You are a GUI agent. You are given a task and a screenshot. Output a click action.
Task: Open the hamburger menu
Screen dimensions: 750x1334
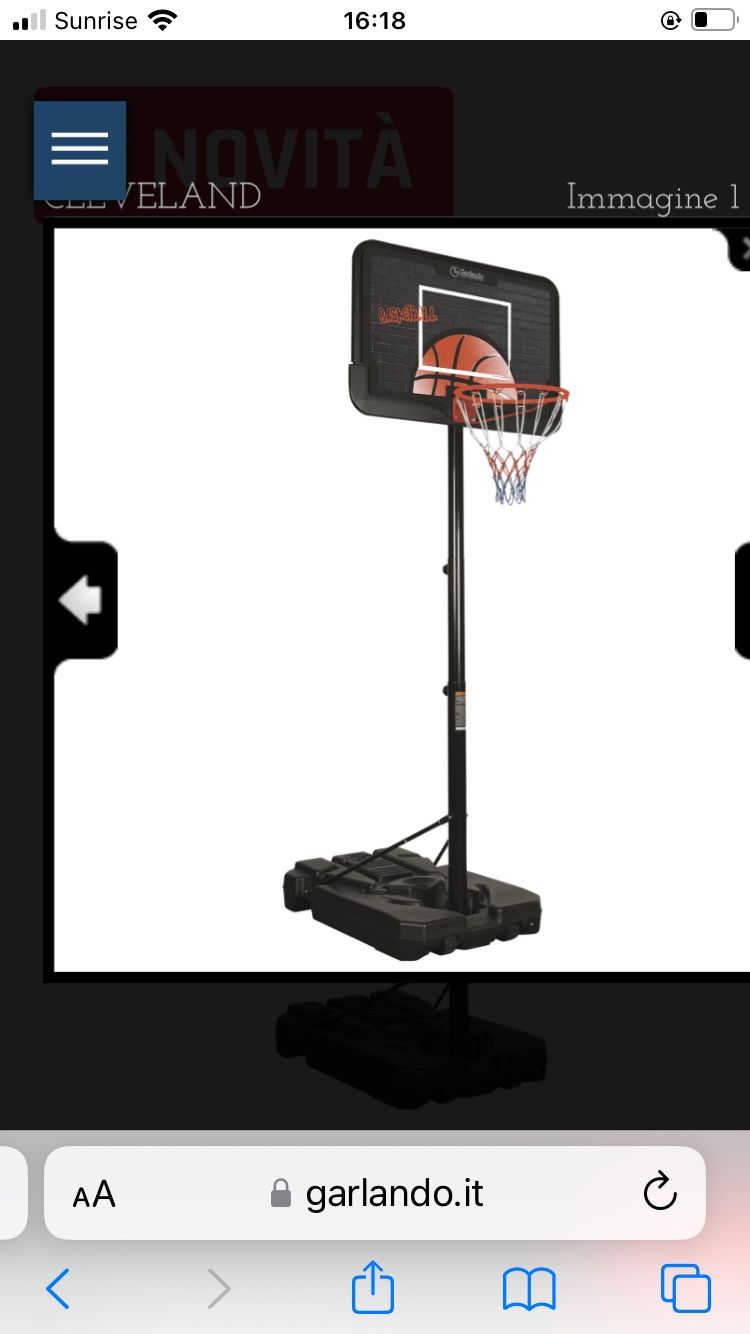(x=80, y=150)
